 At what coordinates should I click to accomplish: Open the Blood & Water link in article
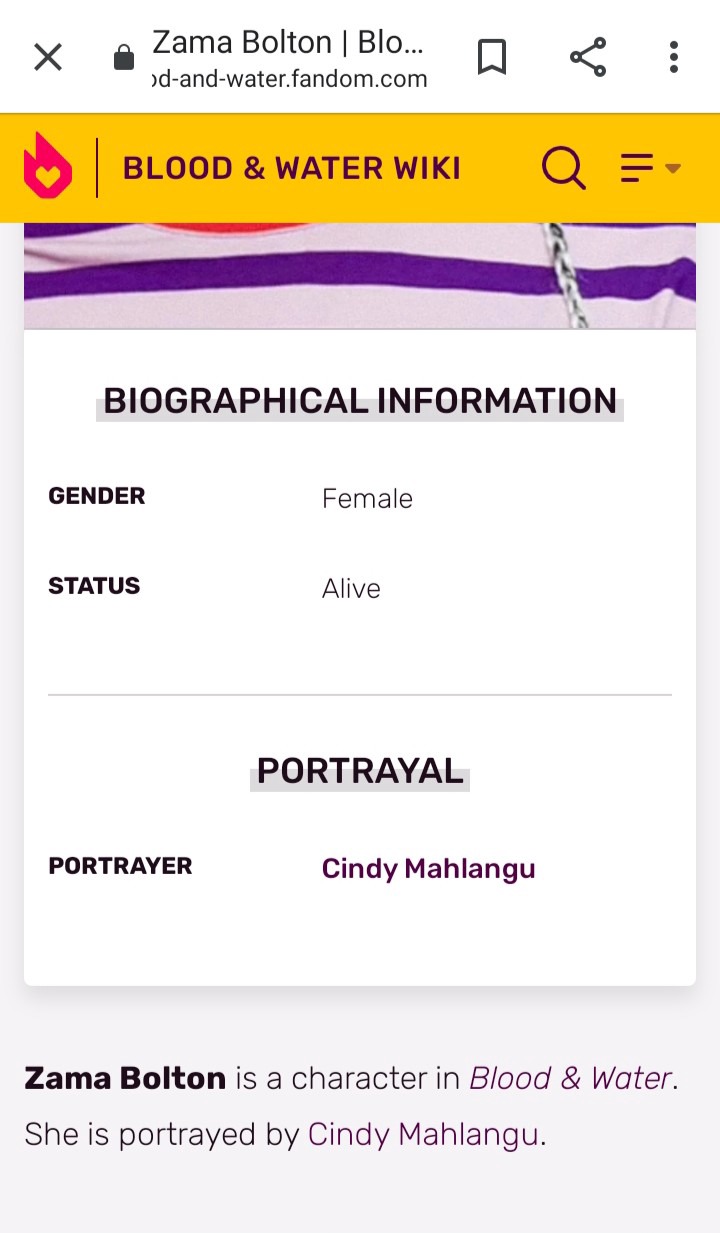pos(570,1078)
